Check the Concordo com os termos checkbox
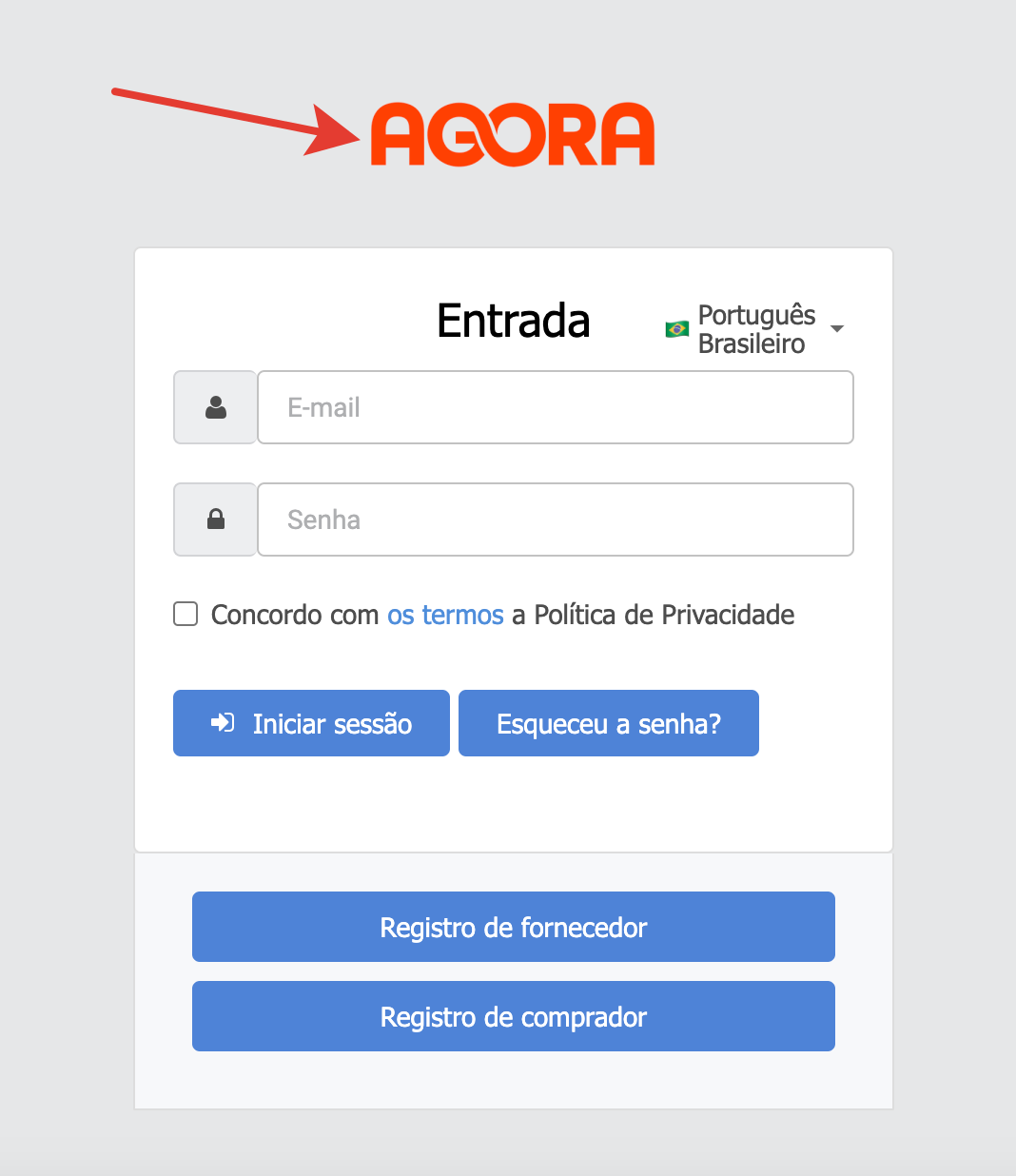This screenshot has height=1176, width=1016. click(x=186, y=614)
